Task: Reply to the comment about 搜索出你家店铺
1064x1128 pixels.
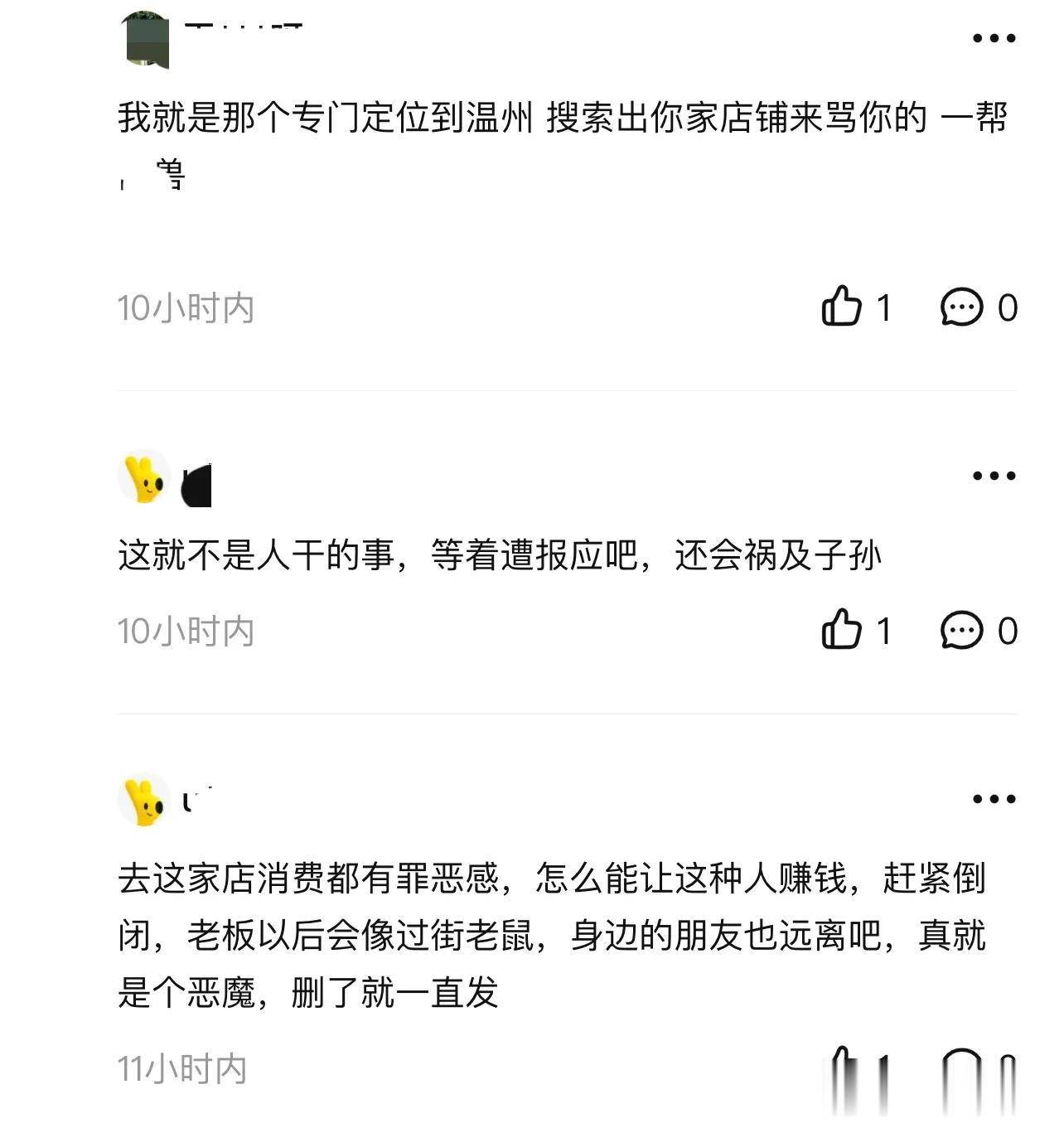Action: [961, 307]
